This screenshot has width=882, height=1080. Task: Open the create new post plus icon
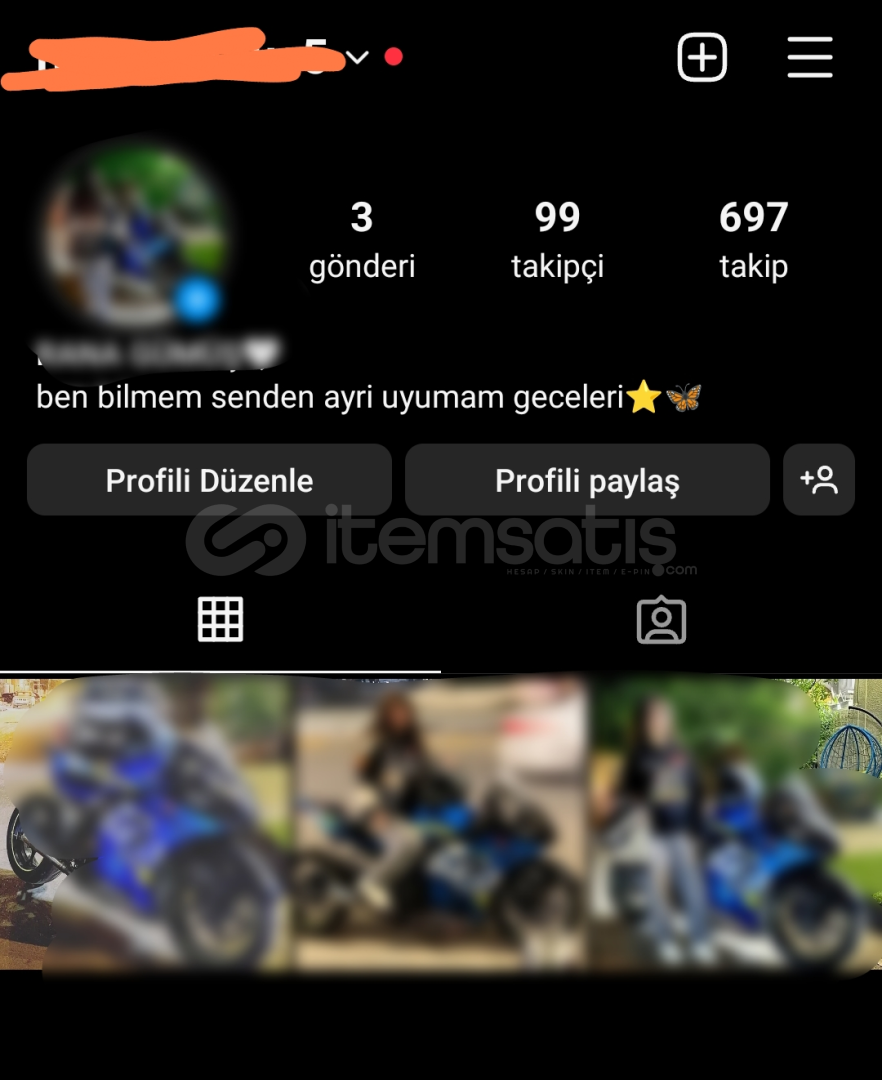[x=702, y=57]
